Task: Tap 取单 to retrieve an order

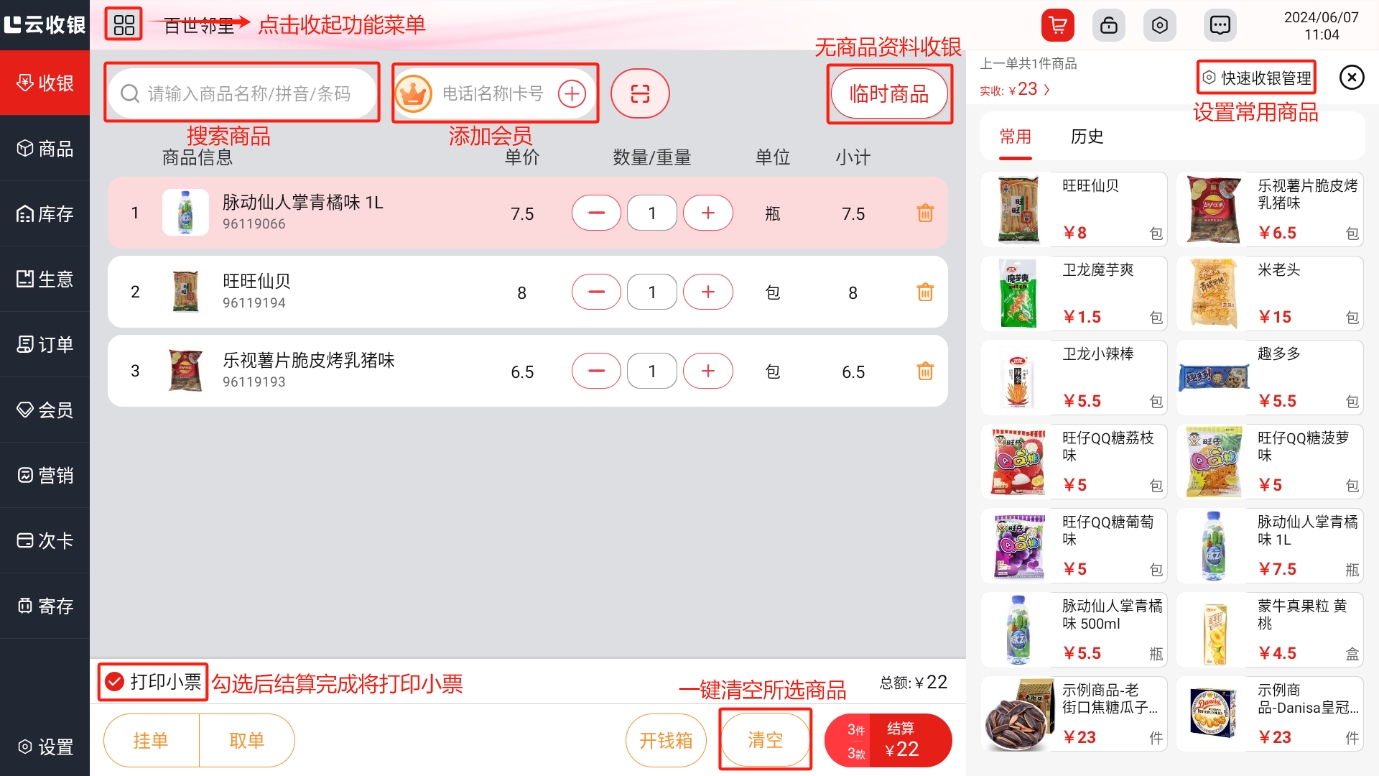Action: click(x=247, y=740)
